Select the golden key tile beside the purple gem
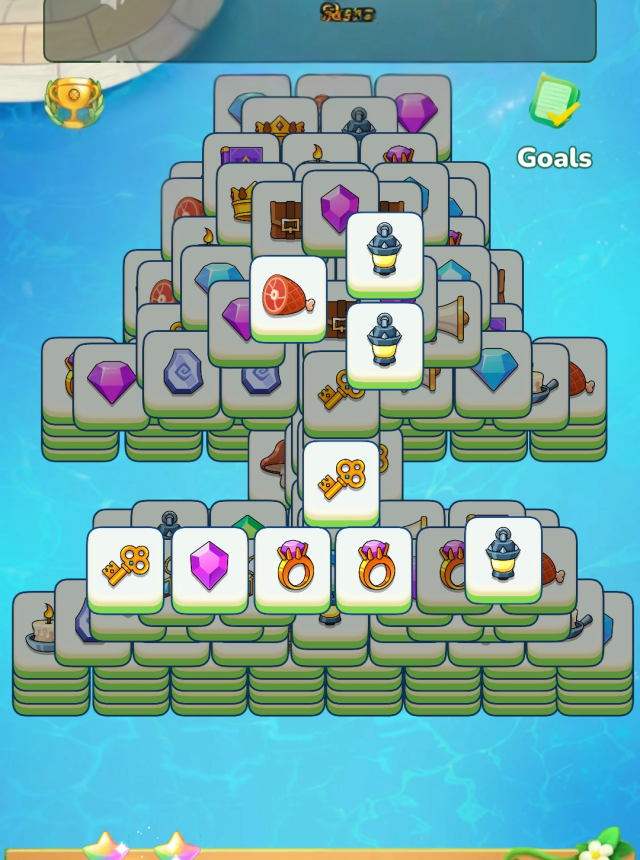 pyautogui.click(x=125, y=567)
